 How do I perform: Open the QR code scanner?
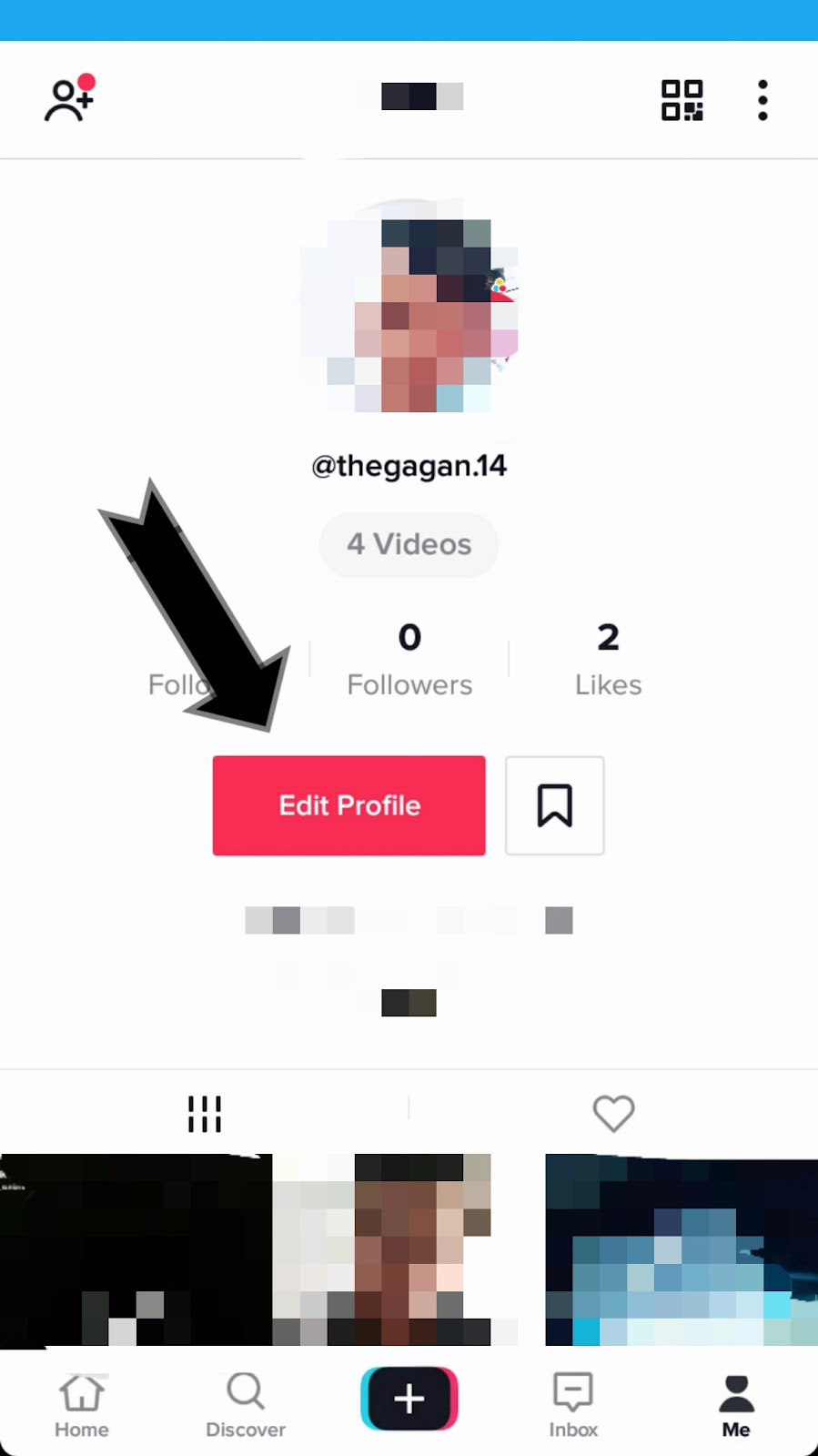tap(682, 100)
